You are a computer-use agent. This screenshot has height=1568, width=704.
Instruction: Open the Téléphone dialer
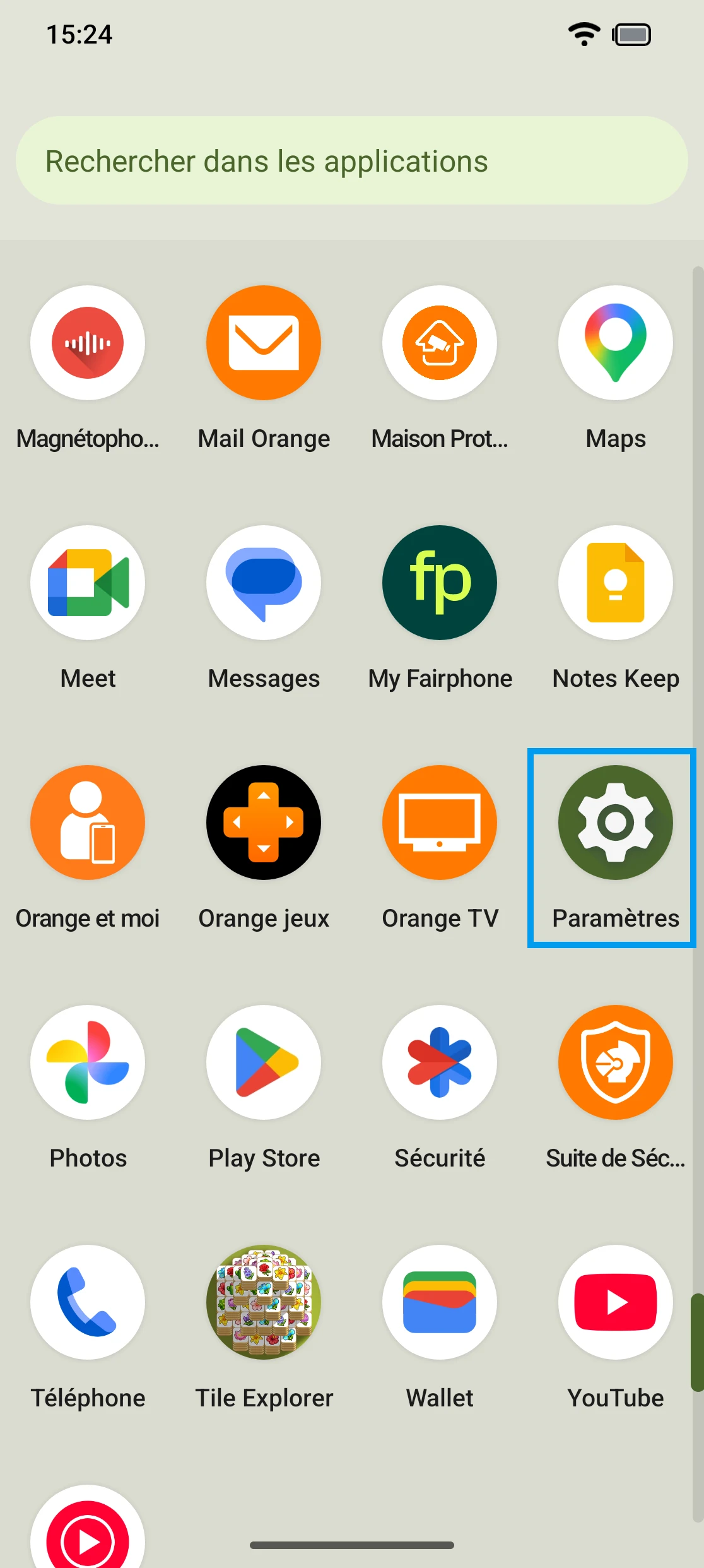click(88, 1302)
